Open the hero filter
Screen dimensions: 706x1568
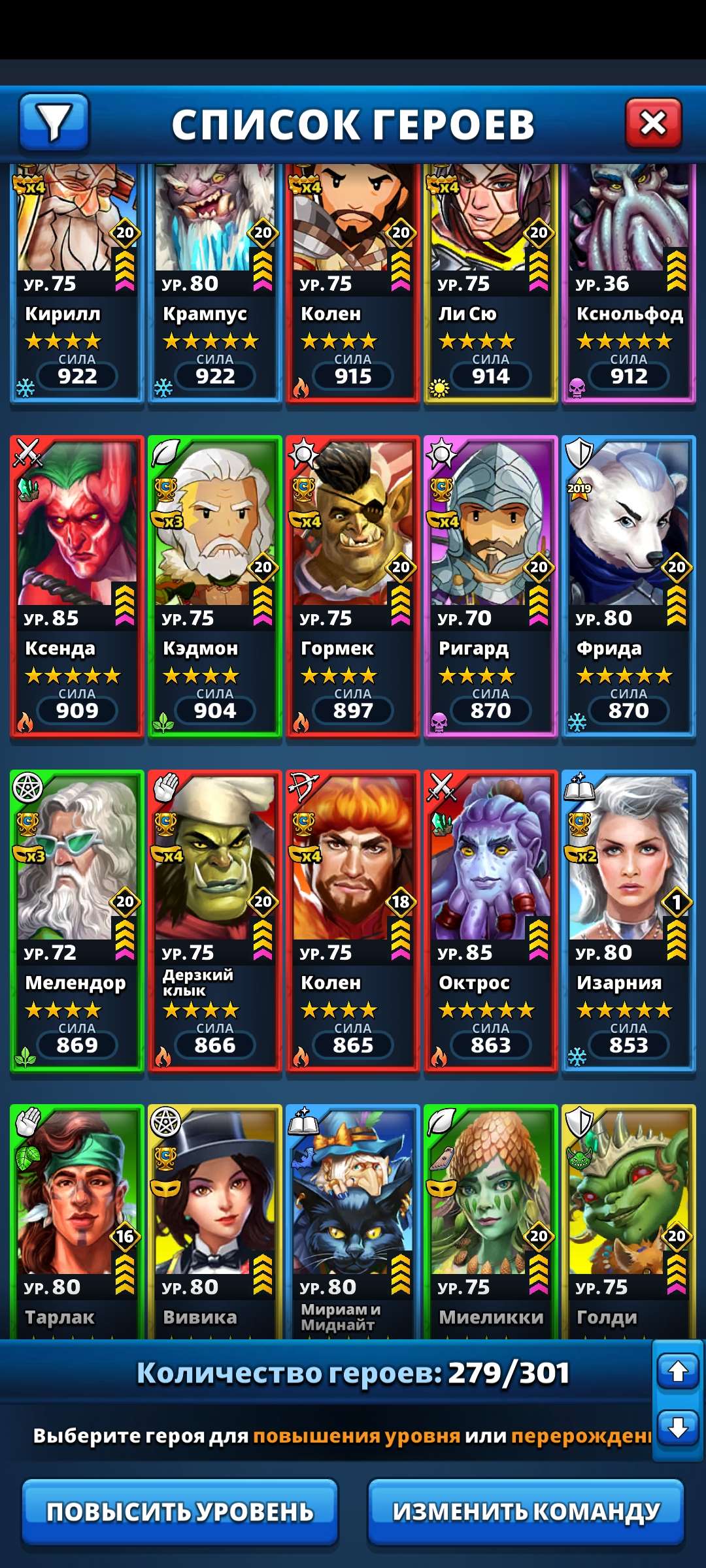54,122
